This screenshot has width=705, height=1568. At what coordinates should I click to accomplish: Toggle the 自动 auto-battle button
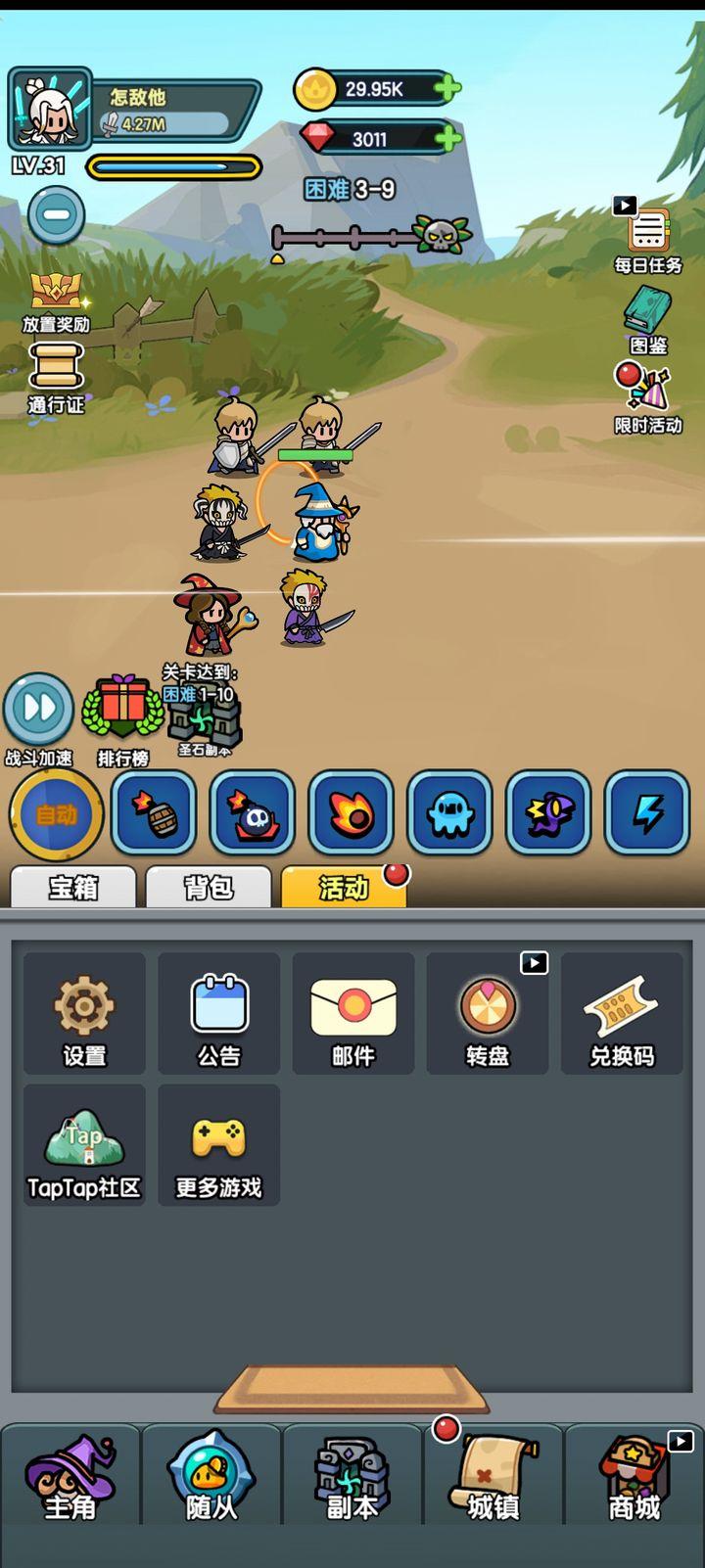[x=57, y=814]
